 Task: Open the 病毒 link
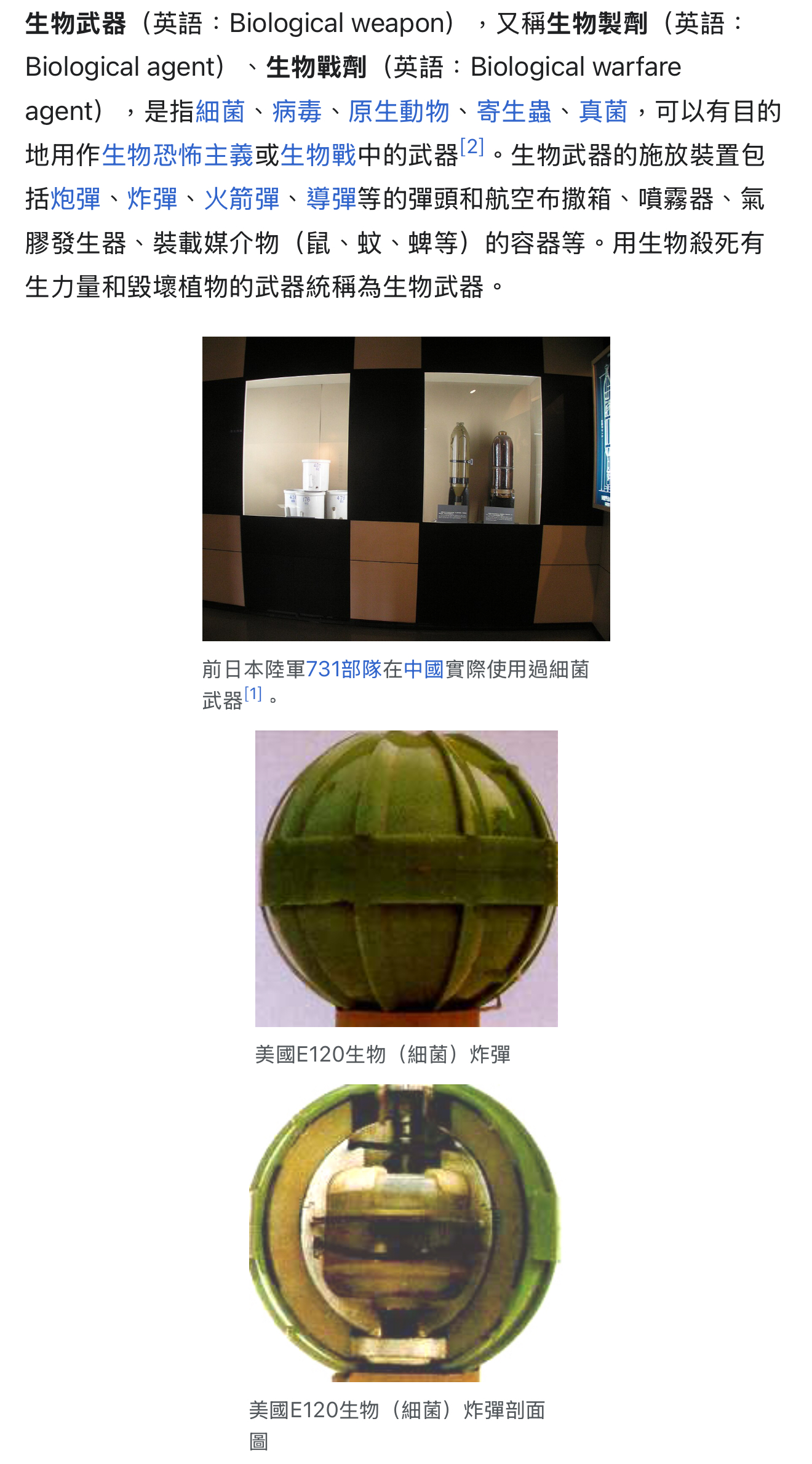click(x=297, y=112)
